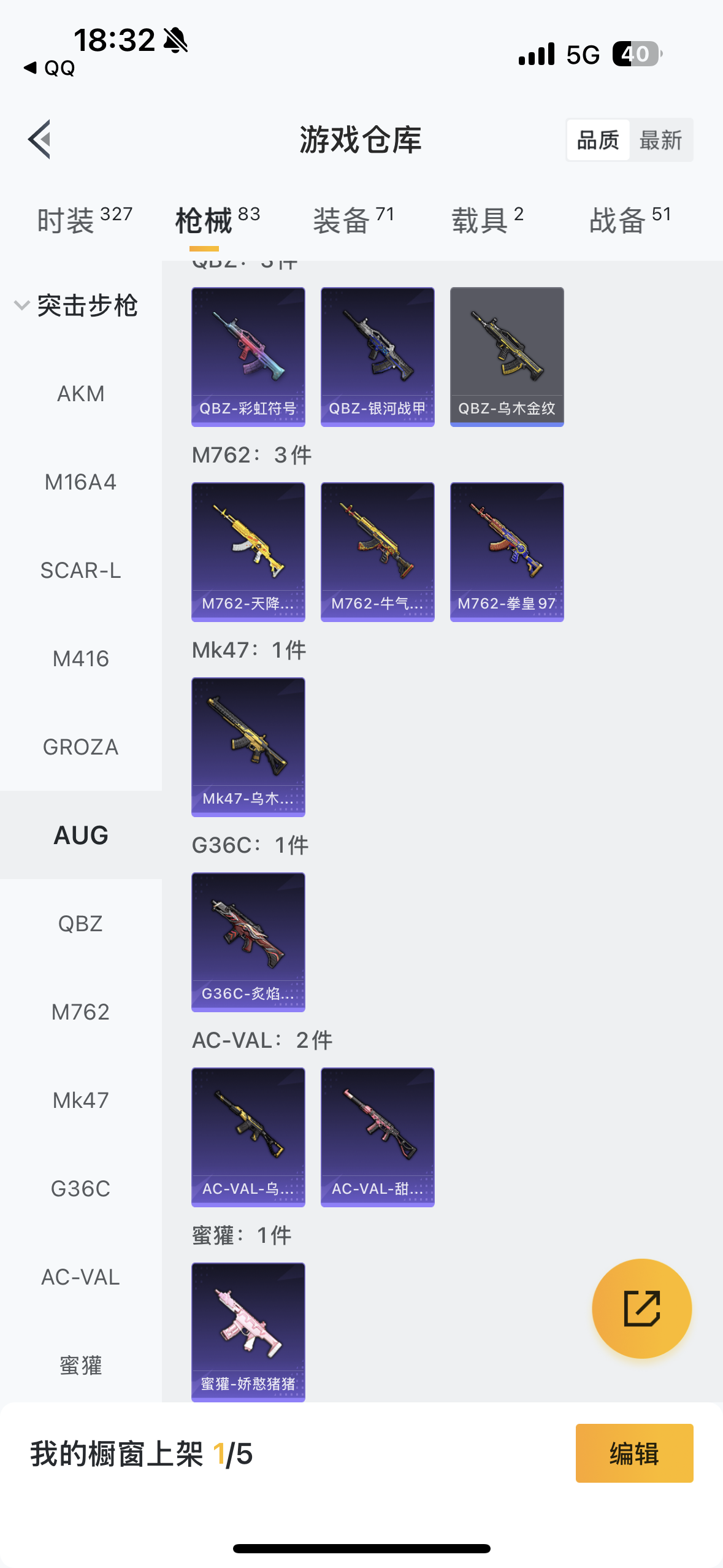Open the QBZ-彩虹符号 skin

[x=248, y=356]
